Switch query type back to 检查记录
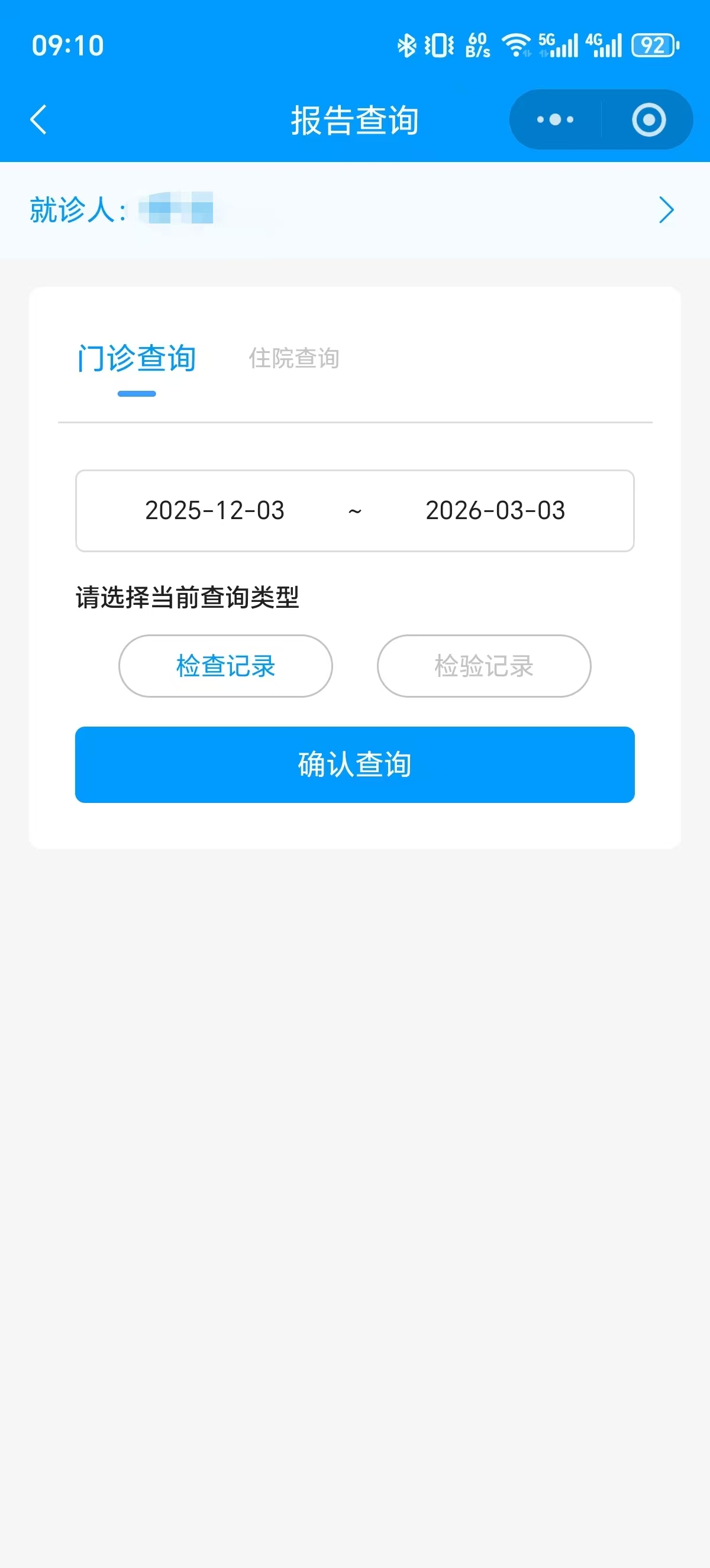This screenshot has width=710, height=1568. (225, 666)
